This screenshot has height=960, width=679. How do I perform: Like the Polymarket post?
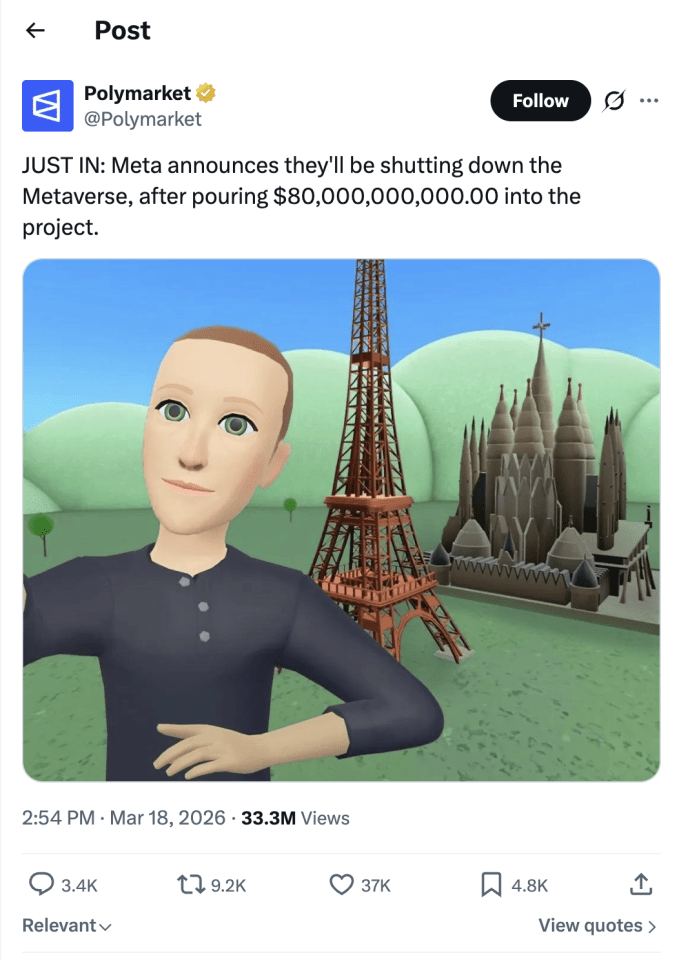click(342, 884)
